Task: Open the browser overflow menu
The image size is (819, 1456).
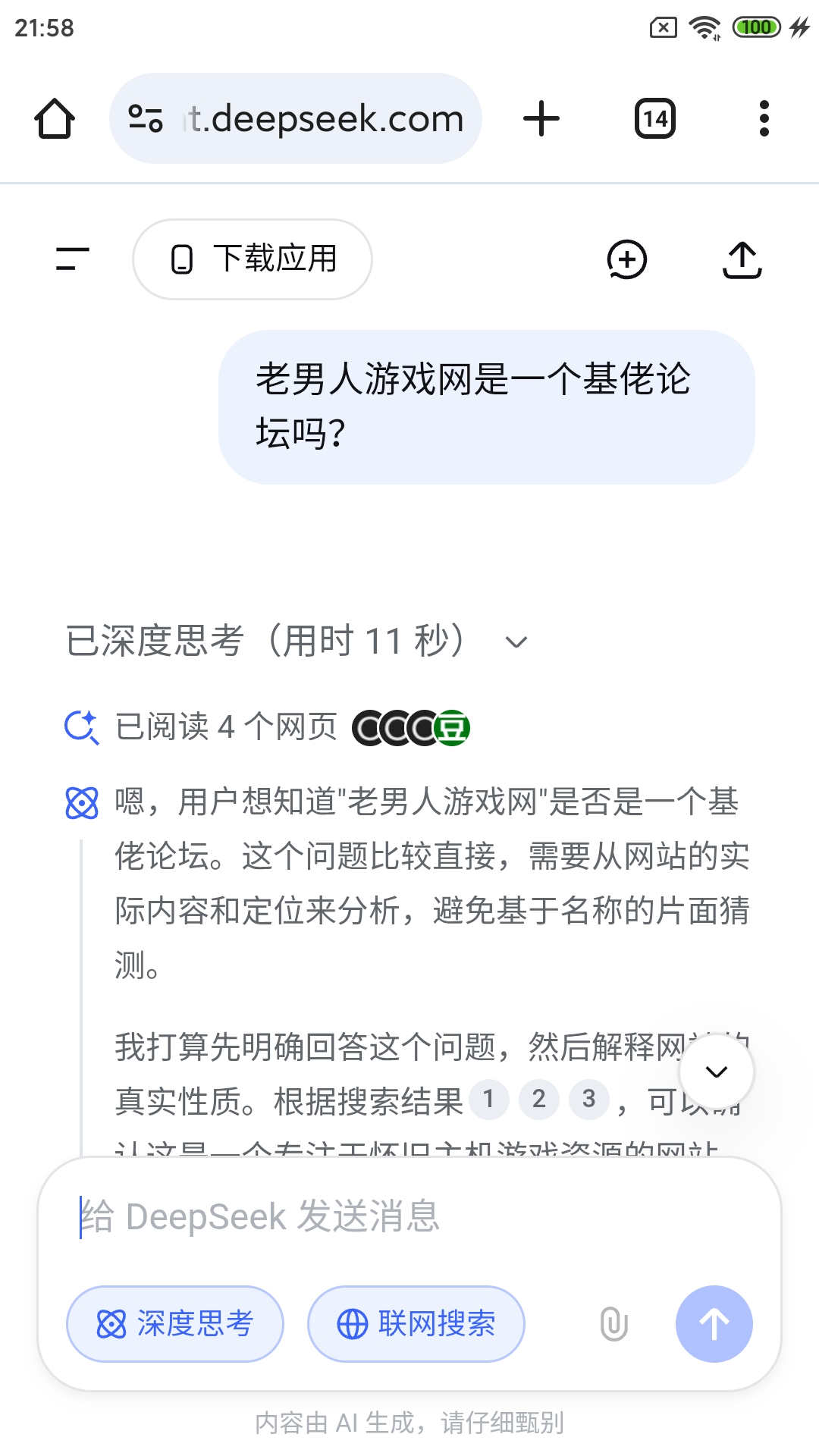Action: [x=764, y=119]
